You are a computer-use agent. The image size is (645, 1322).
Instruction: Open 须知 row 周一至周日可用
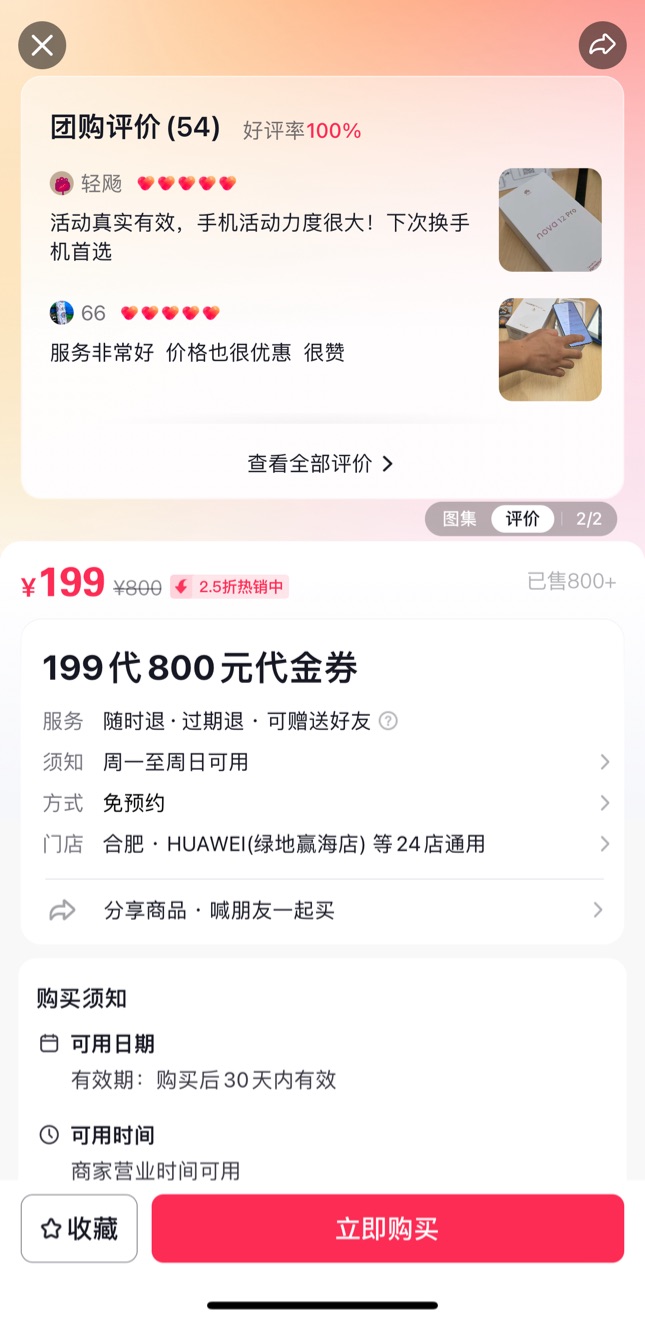click(x=323, y=762)
